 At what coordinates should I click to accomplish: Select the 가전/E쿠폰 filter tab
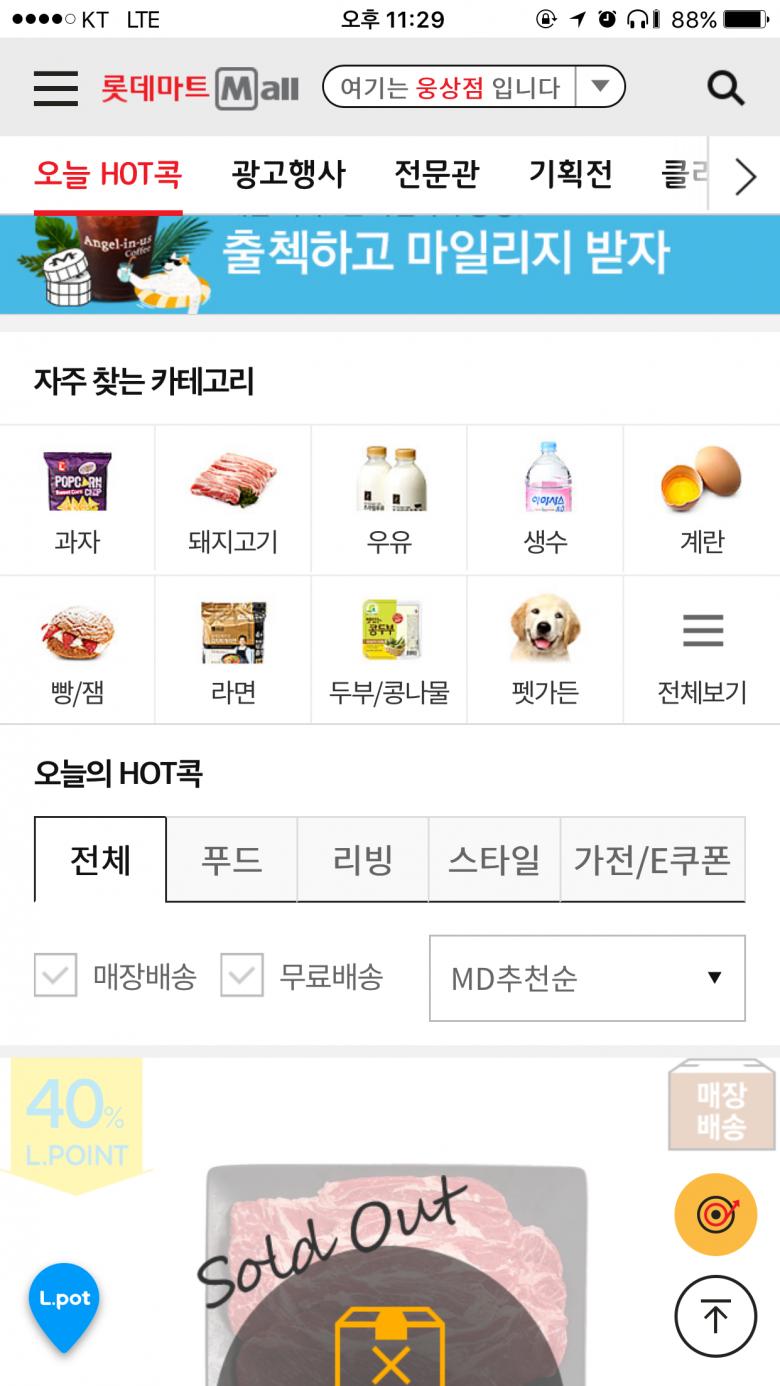652,860
